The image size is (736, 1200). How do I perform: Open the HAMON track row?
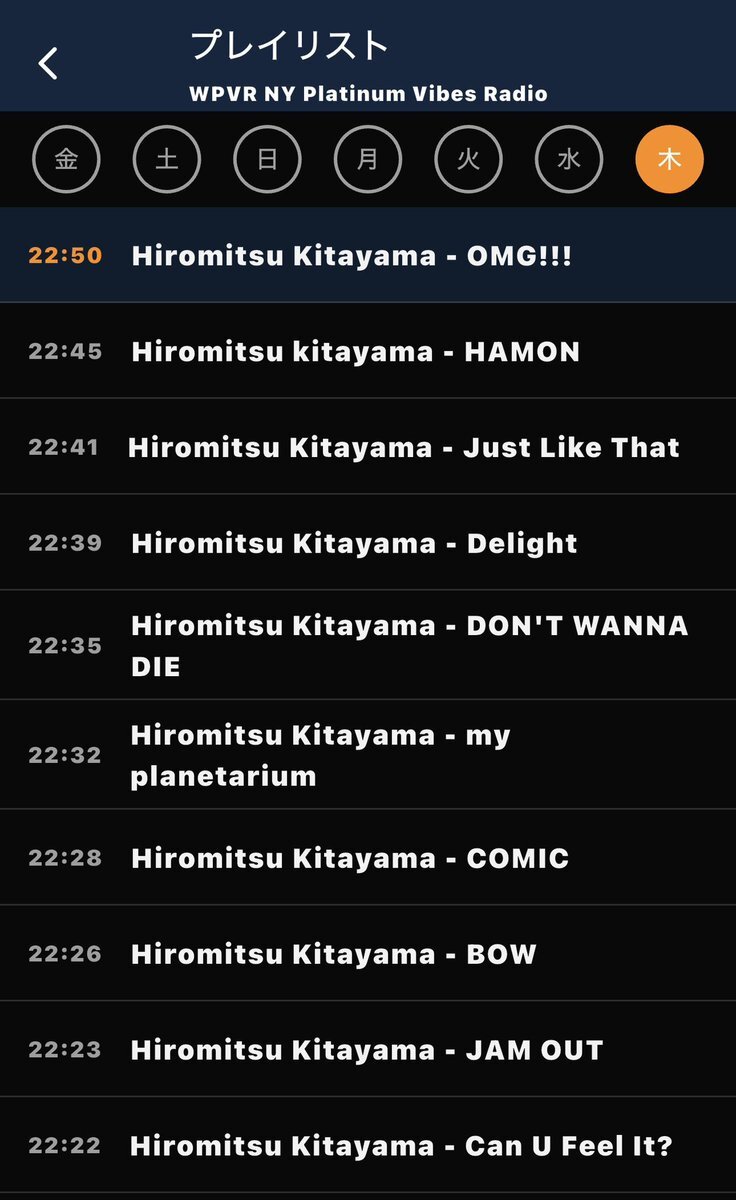(355, 351)
